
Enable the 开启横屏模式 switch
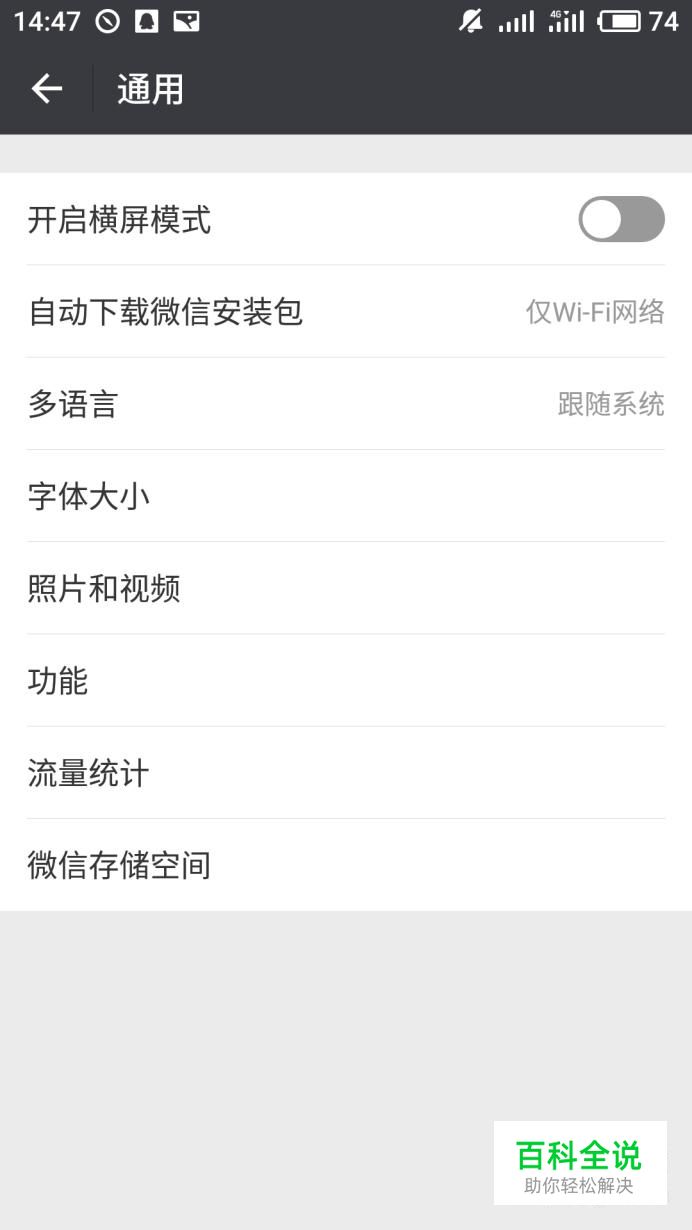click(x=621, y=219)
